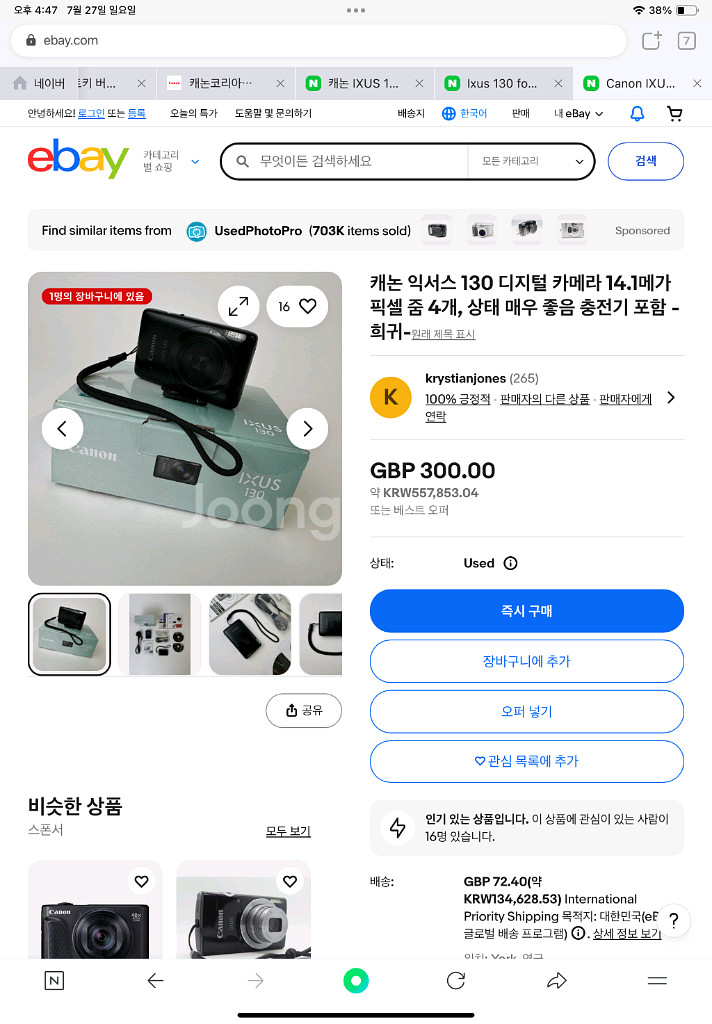
Task: Open a new browser tab
Action: [651, 40]
